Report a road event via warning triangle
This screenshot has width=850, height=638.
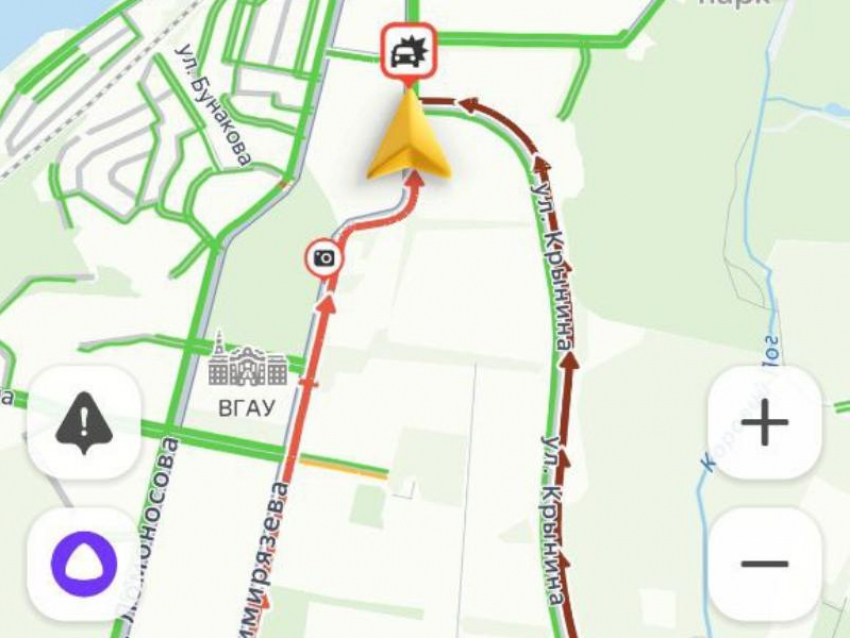click(84, 423)
